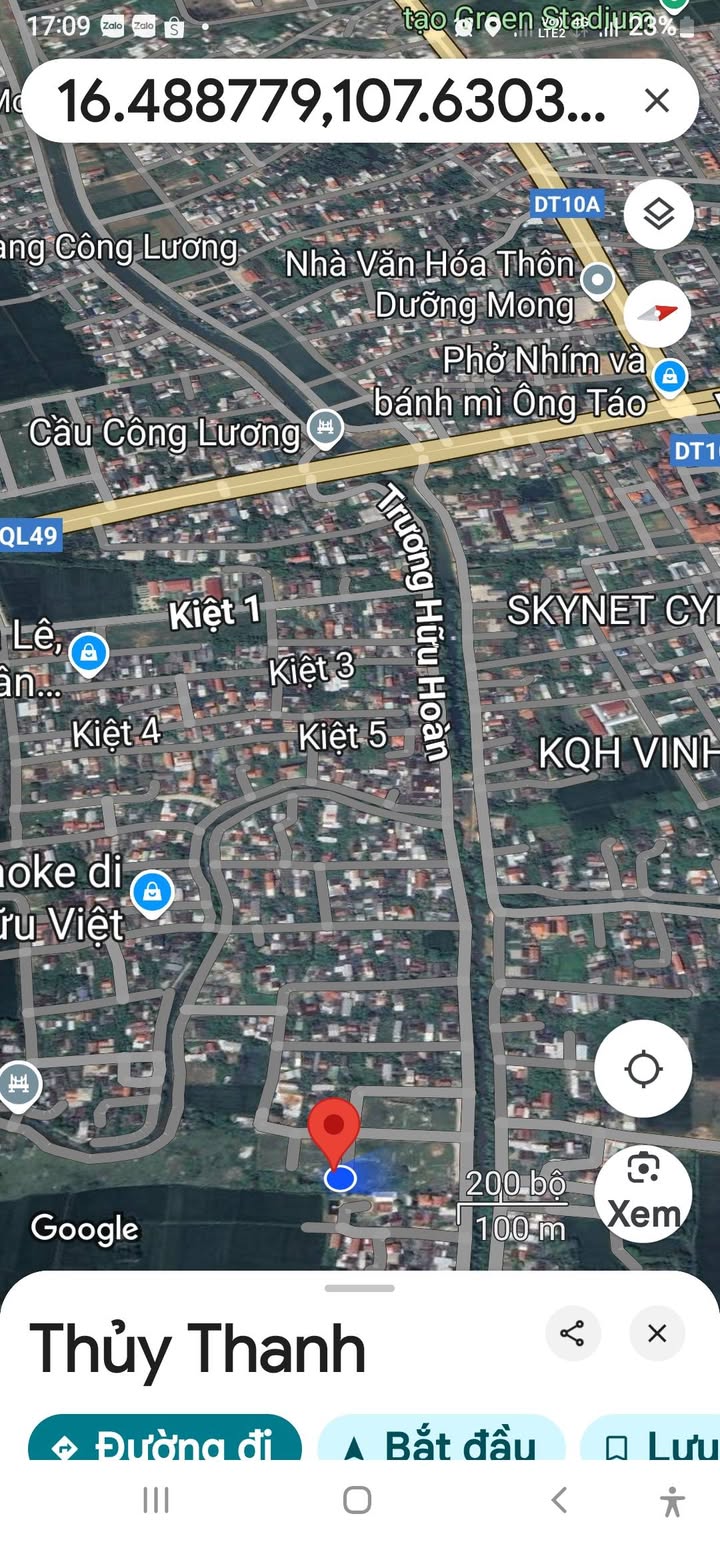Share the Thủy Thanh location
Screen dimensions: 720x1544
[573, 1333]
